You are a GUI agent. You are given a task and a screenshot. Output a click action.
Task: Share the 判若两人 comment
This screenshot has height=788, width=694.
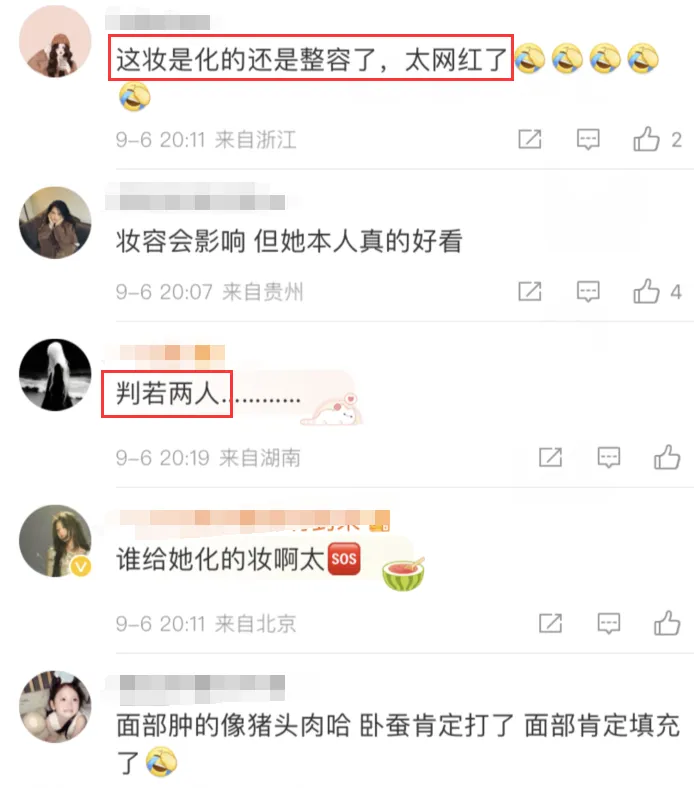[550, 457]
